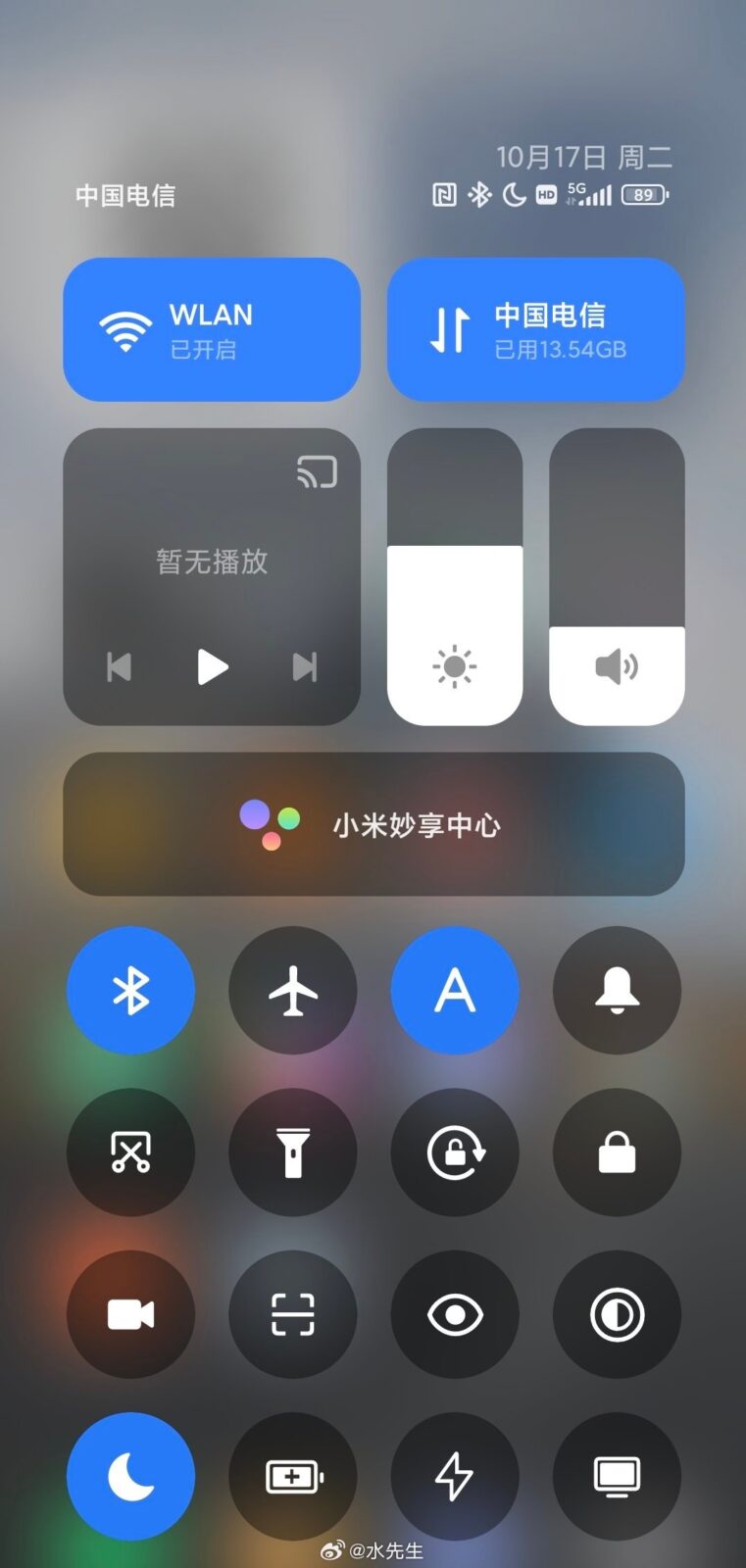This screenshot has height=1568, width=746.
Task: Tap the volume slider
Action: pos(617,576)
